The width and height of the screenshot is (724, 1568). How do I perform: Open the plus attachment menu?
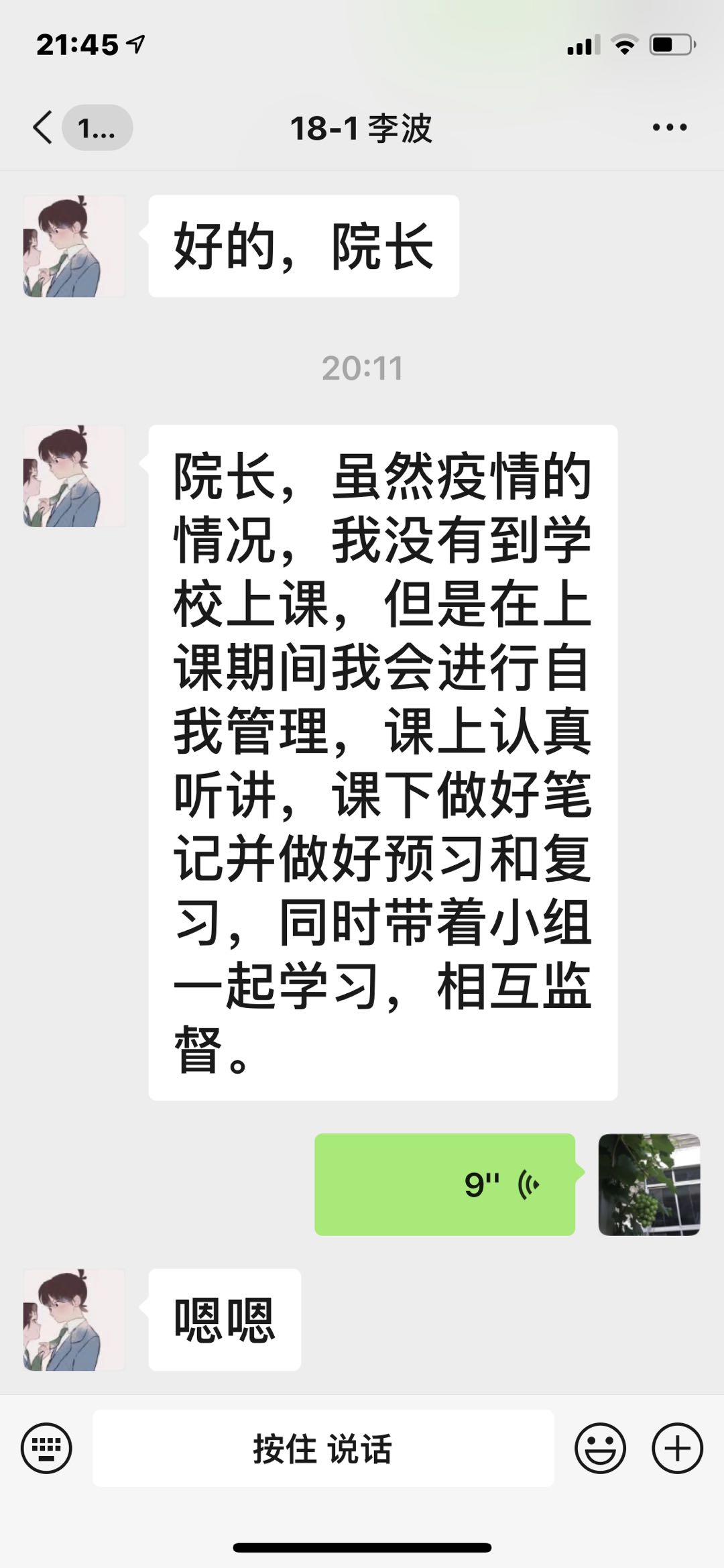tap(677, 1448)
